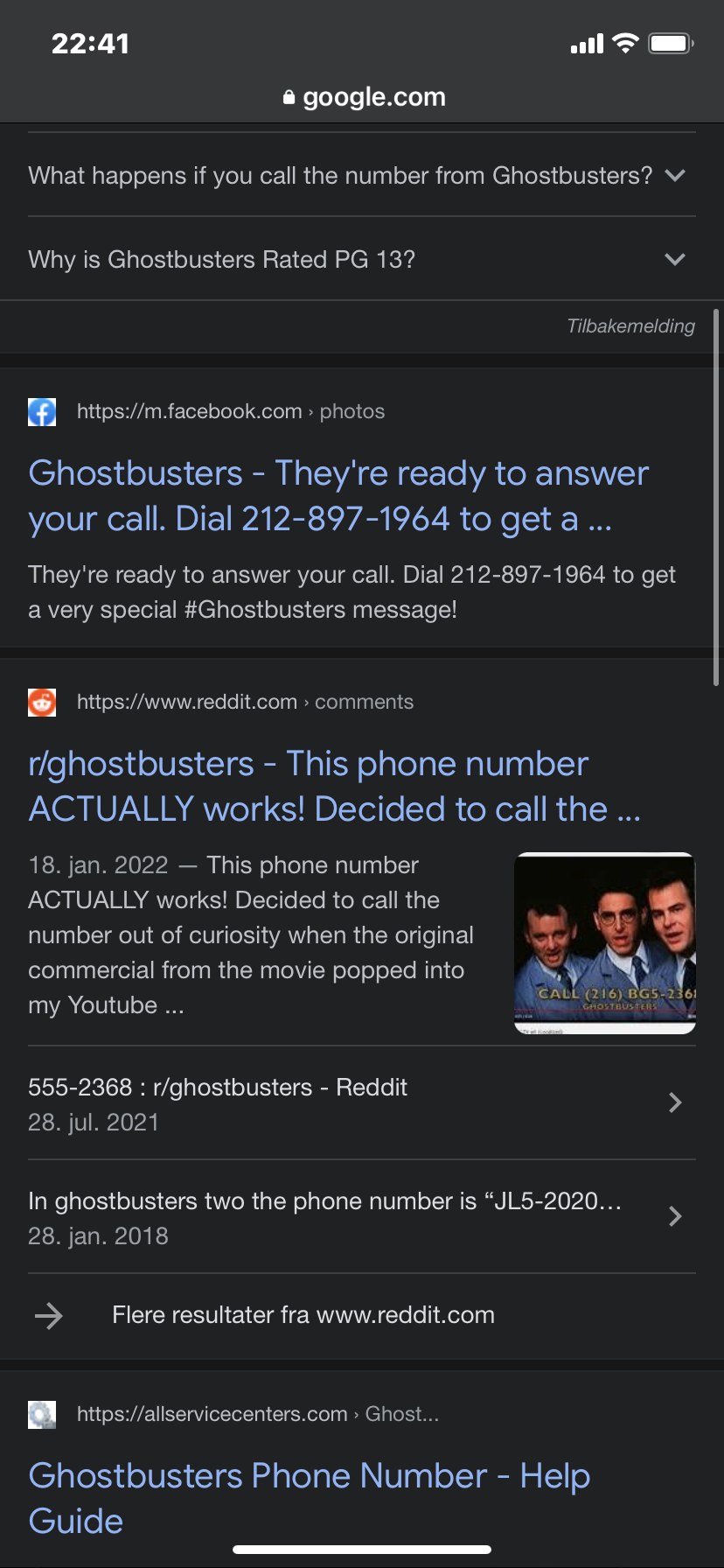Viewport: 724px width, 1568px height.
Task: Open the Reddit "This phone number ACTUALLY works" result
Action: pos(335,786)
